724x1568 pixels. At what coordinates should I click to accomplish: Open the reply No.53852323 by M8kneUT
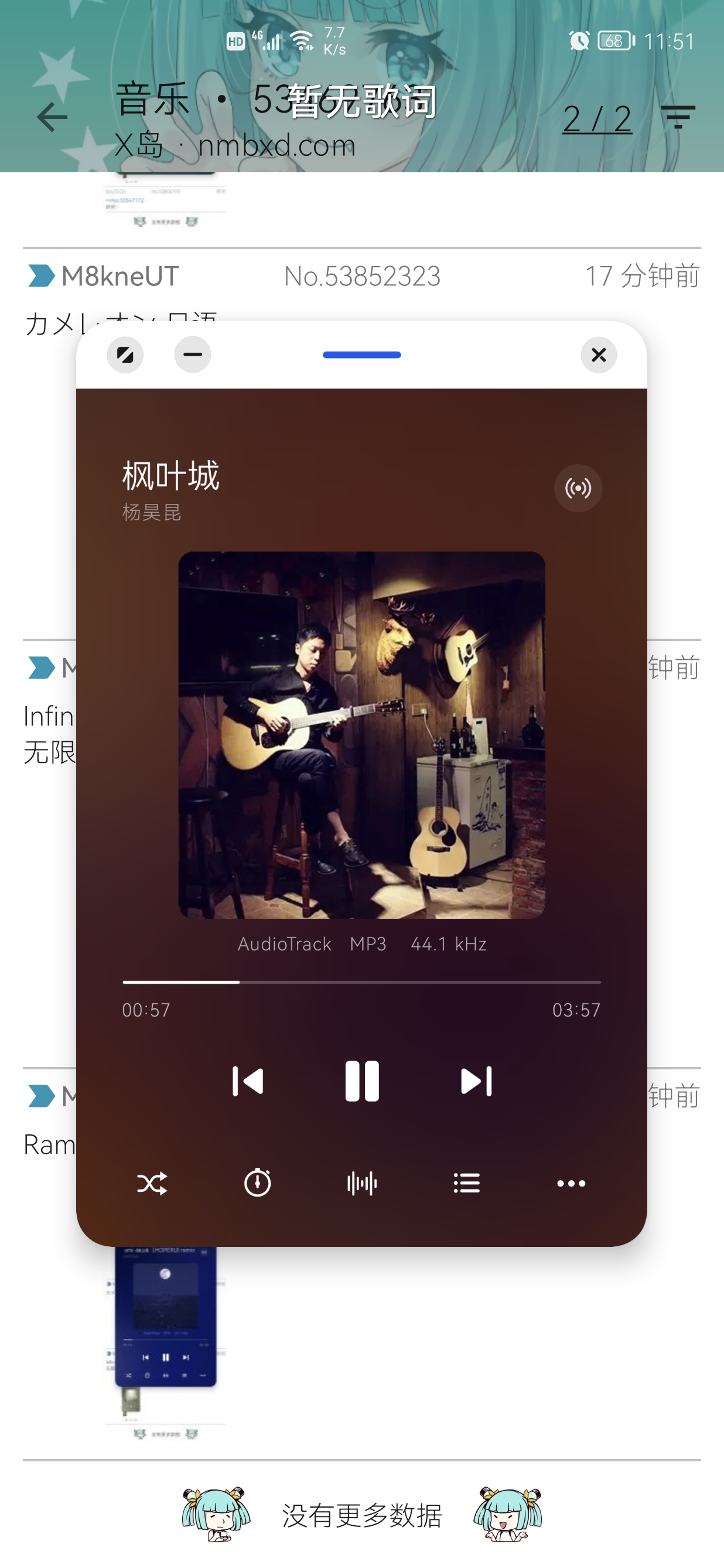362,277
